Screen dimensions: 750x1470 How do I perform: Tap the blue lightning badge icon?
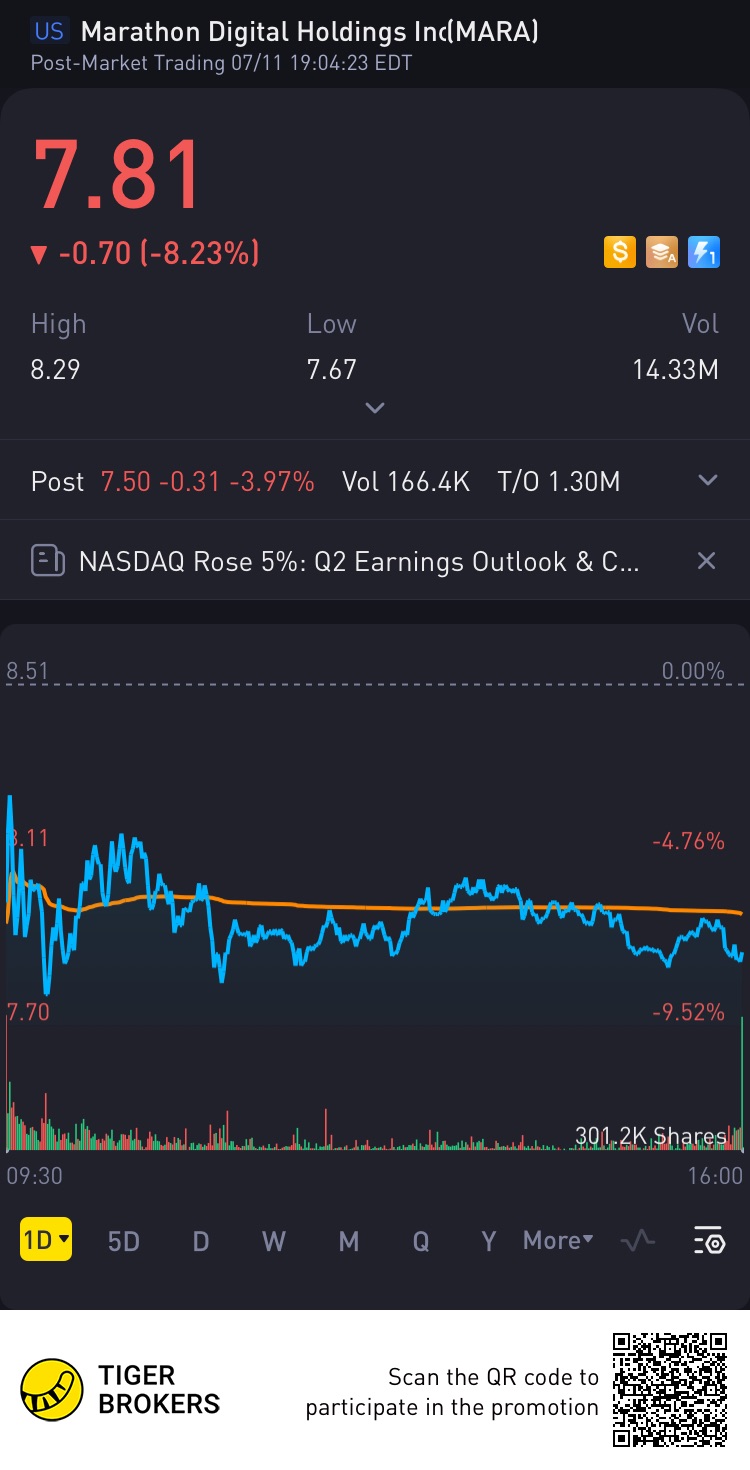pyautogui.click(x=704, y=252)
